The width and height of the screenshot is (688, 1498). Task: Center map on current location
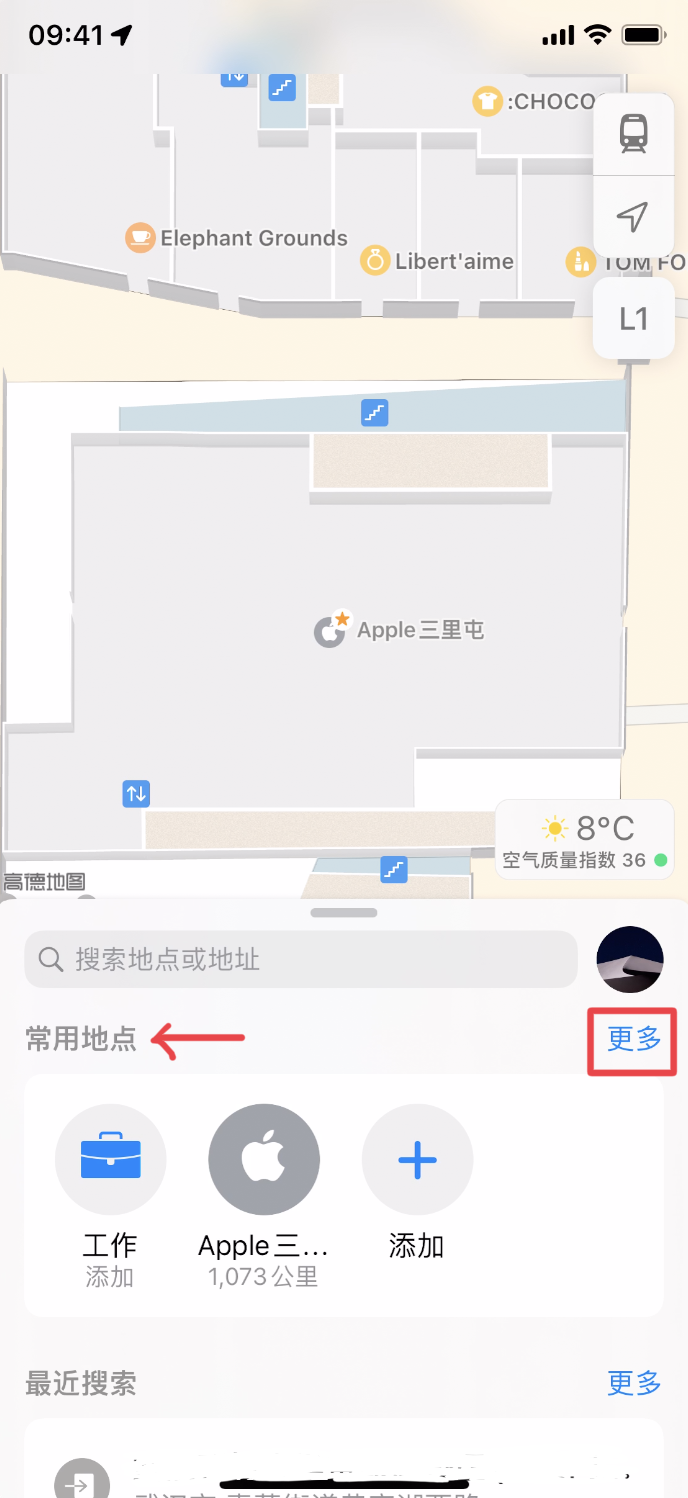coord(633,216)
